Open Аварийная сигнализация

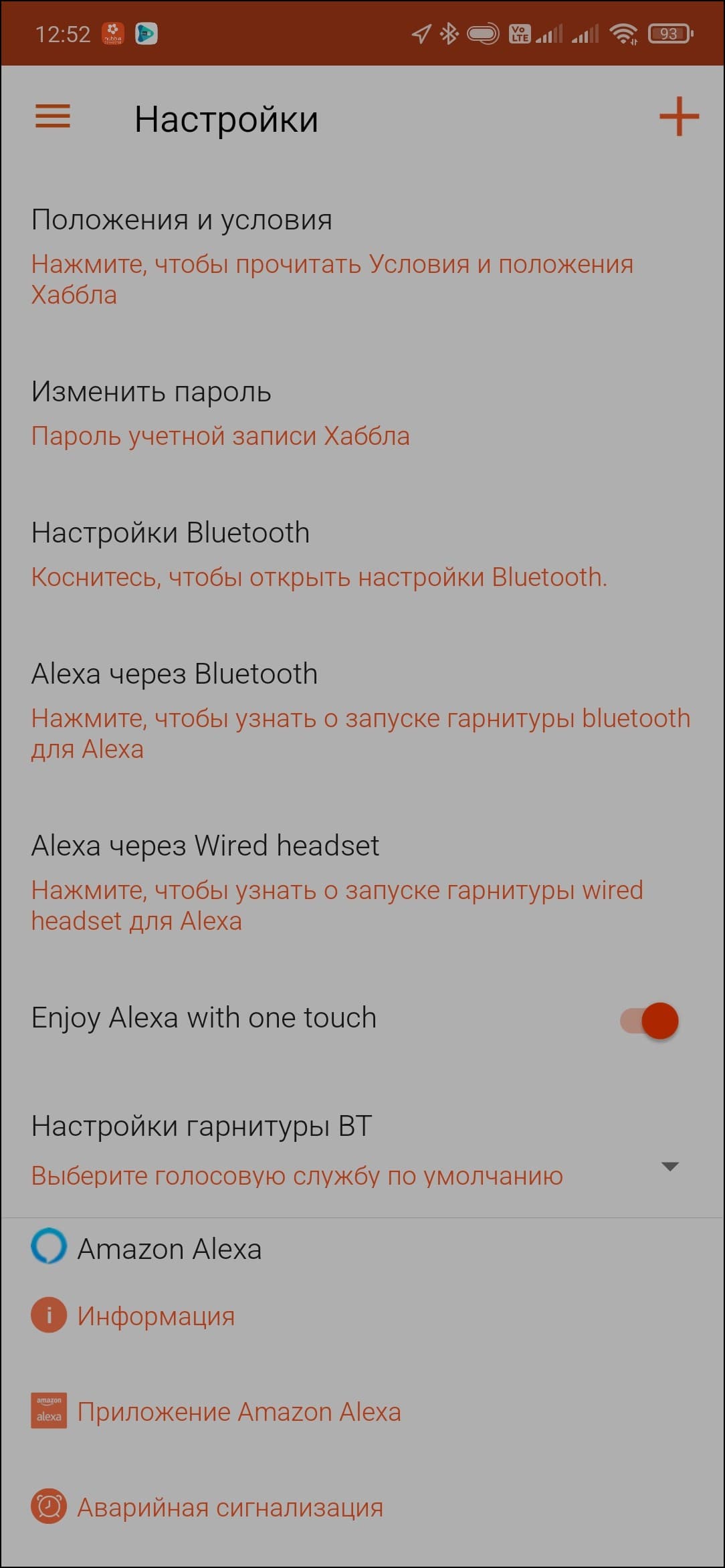click(229, 1507)
